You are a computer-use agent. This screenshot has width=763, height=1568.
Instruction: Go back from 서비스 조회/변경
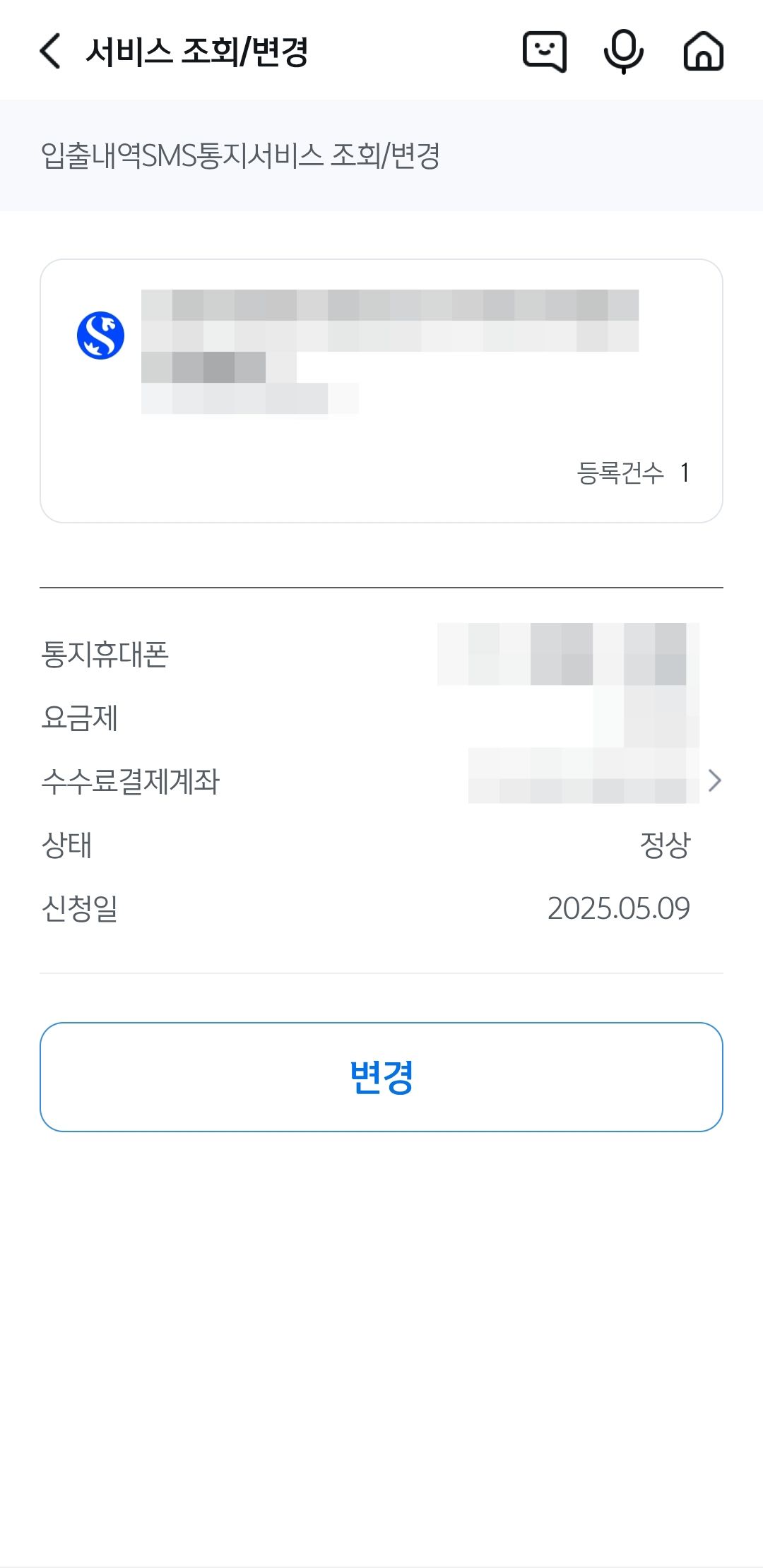tap(50, 51)
